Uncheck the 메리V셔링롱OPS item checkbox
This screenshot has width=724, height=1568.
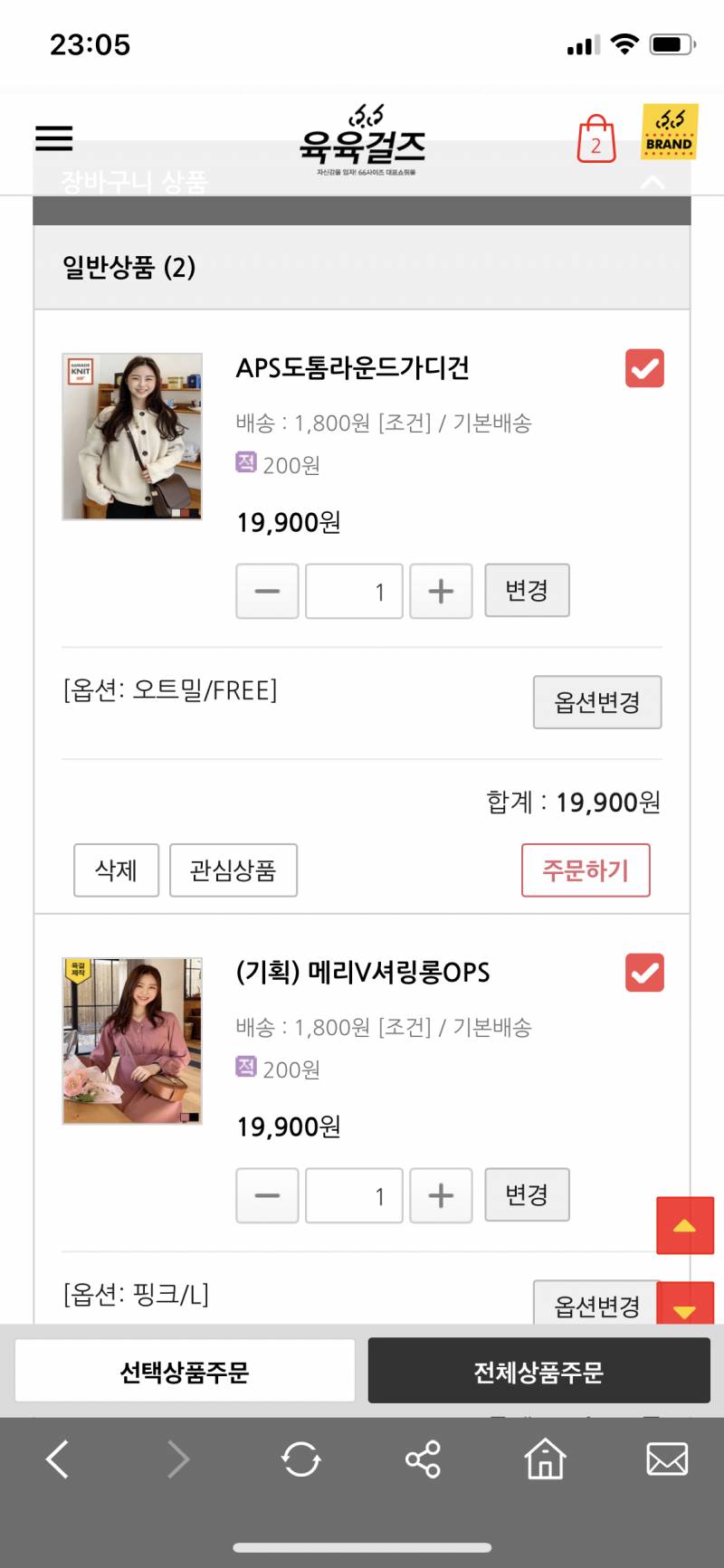click(643, 973)
